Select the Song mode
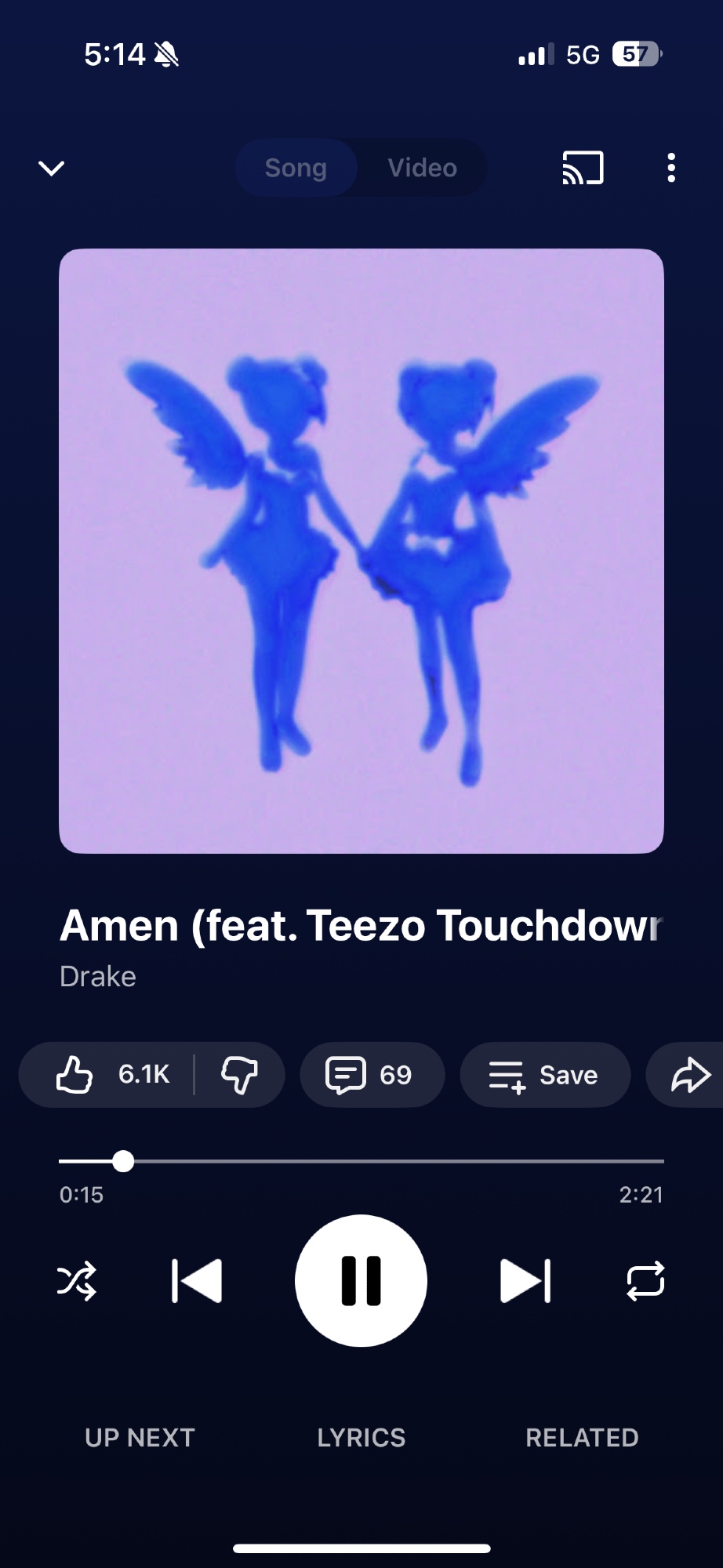 296,168
